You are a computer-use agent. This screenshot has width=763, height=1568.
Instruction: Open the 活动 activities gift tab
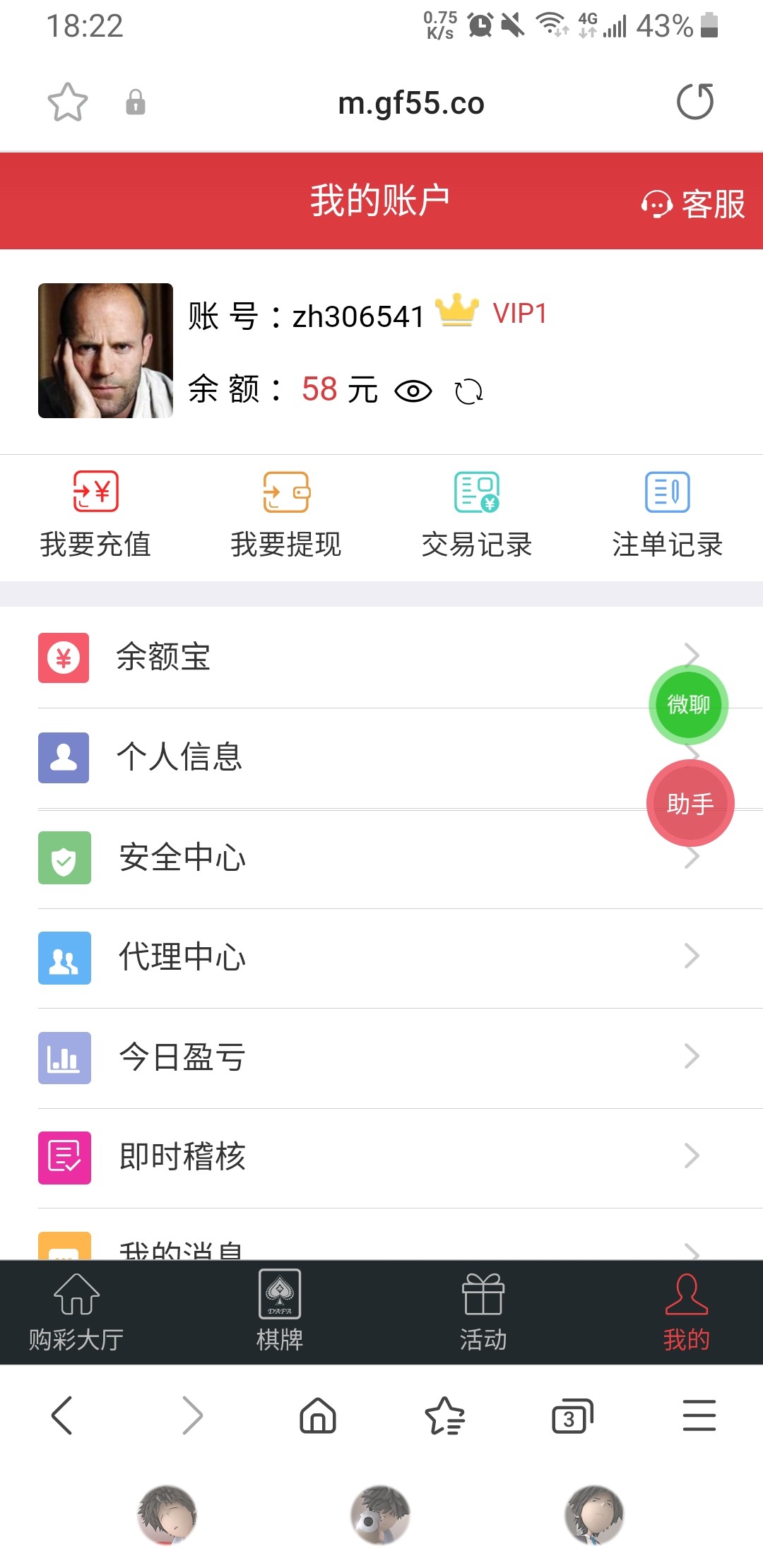click(483, 1314)
